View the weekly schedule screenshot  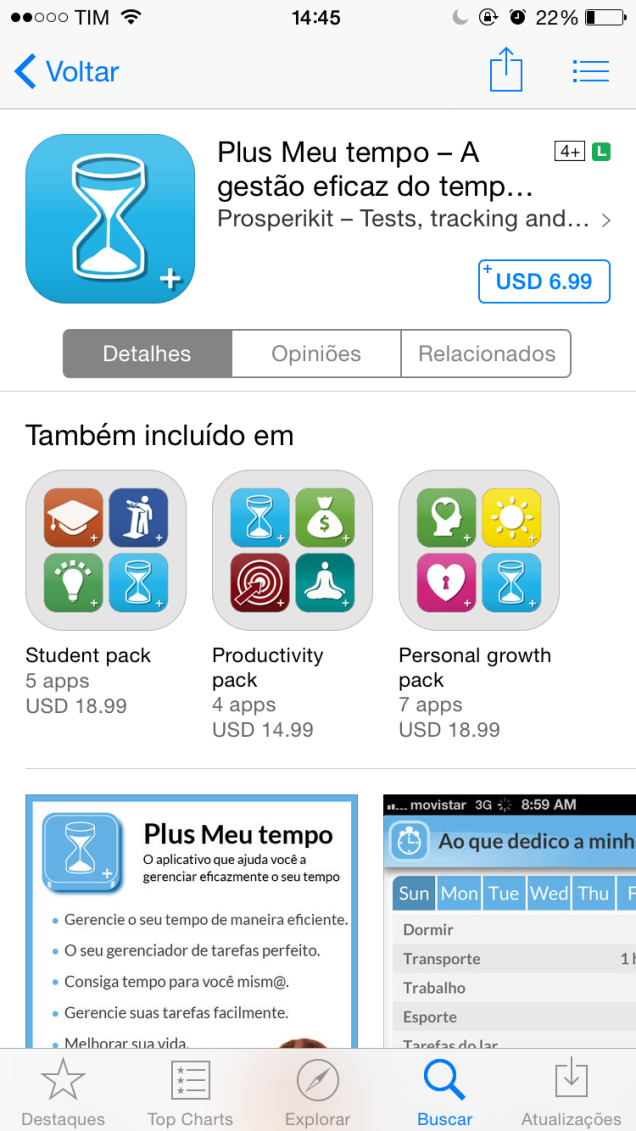click(510, 920)
